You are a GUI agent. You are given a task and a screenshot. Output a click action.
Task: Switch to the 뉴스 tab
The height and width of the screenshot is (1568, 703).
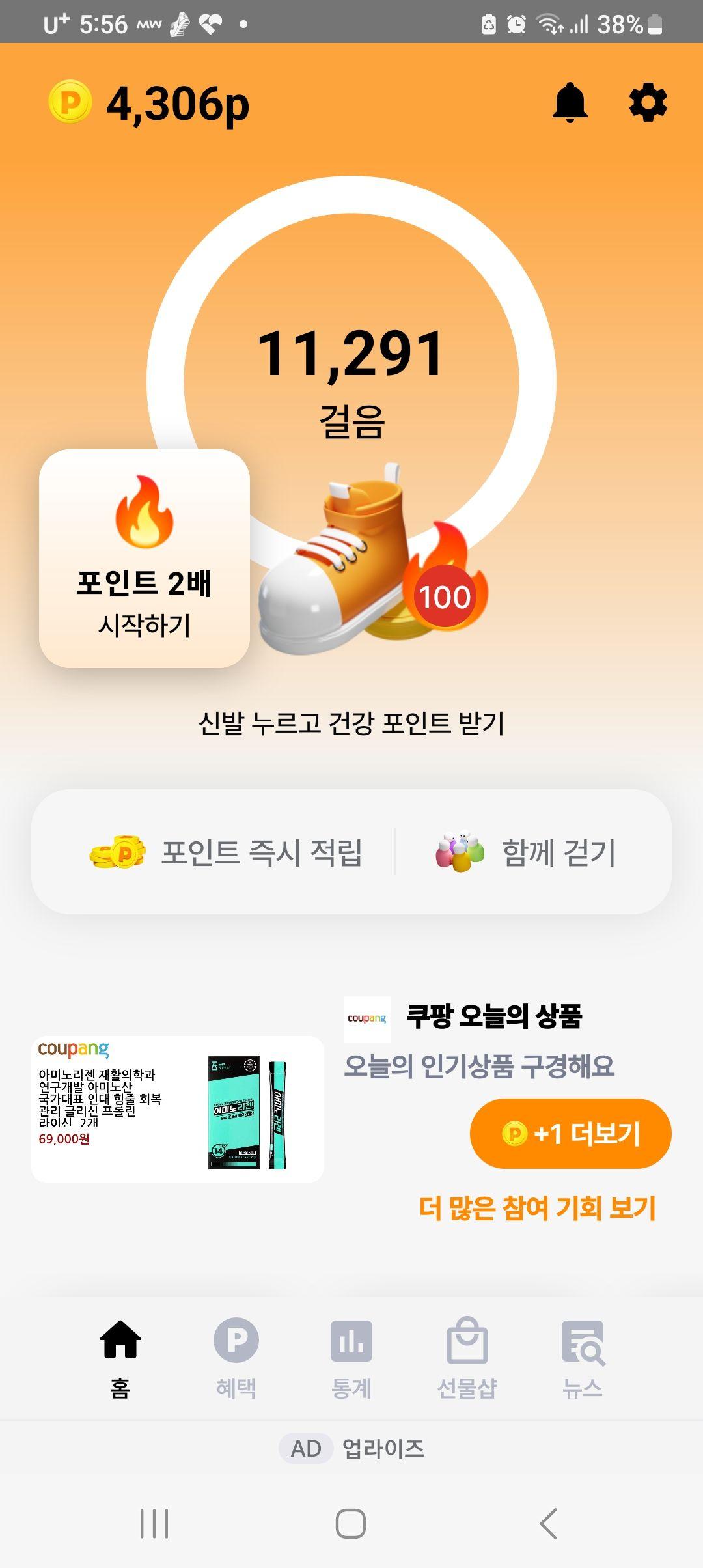click(583, 1358)
